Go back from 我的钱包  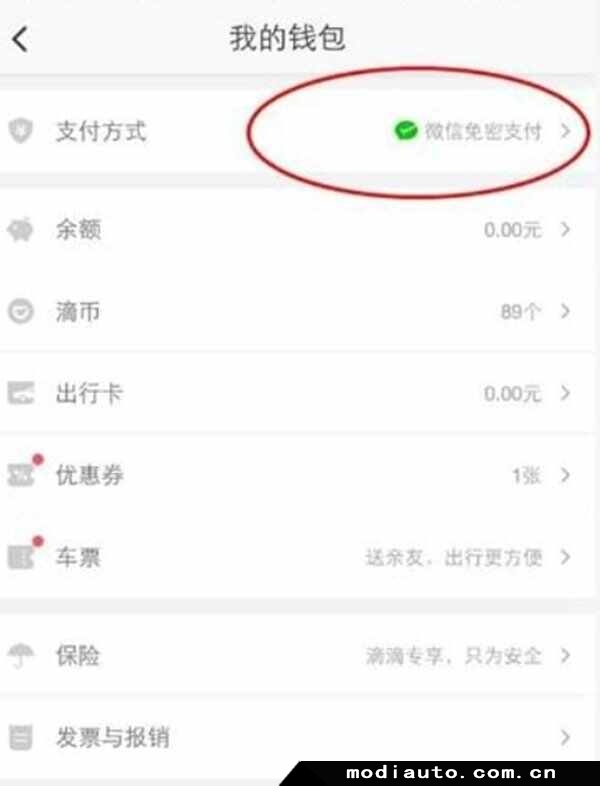coord(21,39)
